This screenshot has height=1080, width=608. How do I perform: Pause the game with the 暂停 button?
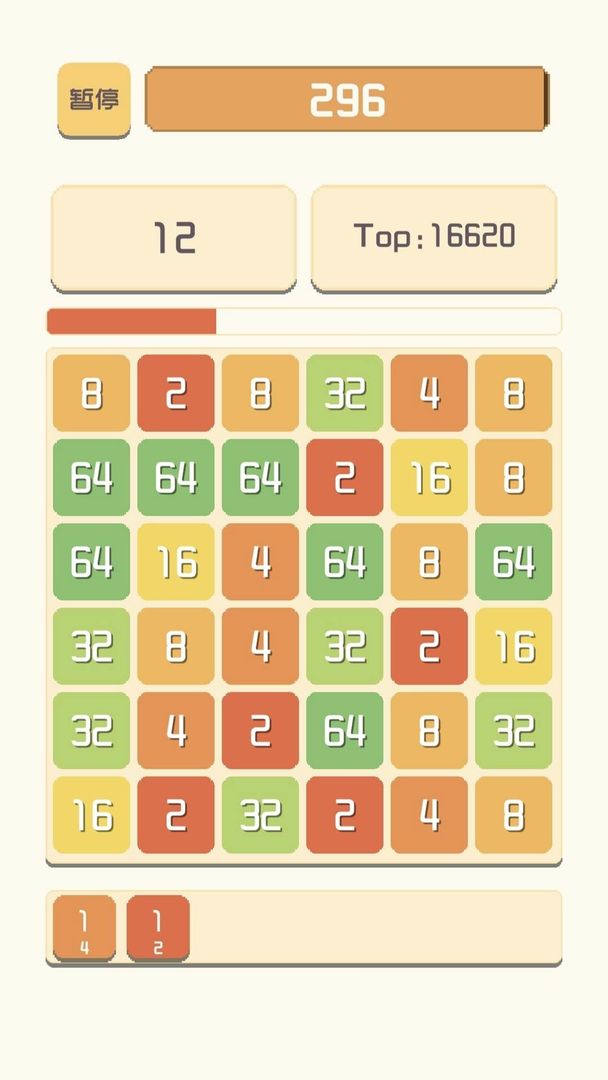pyautogui.click(x=94, y=99)
